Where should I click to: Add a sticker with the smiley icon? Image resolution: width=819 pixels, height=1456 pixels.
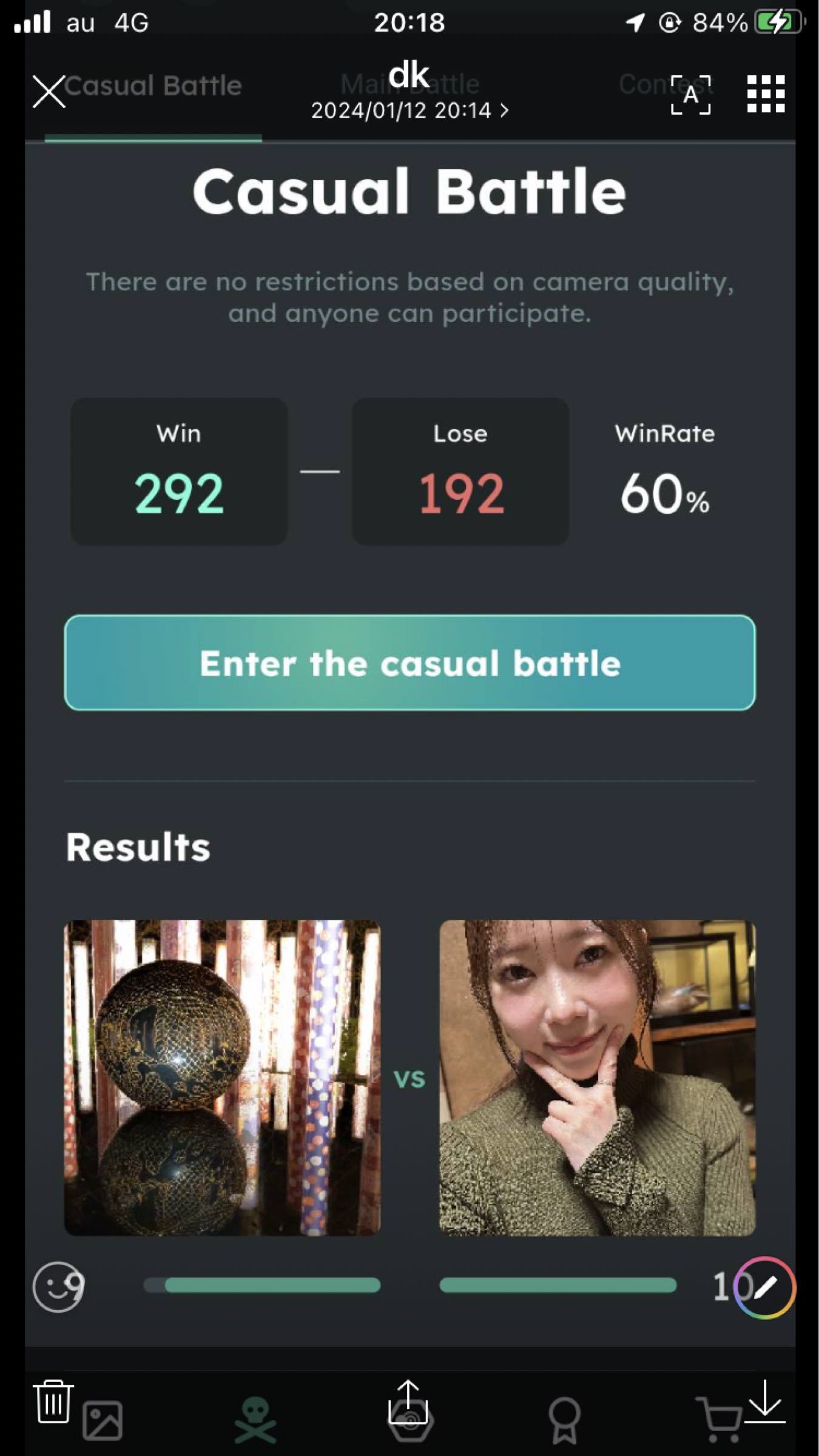tap(58, 1287)
